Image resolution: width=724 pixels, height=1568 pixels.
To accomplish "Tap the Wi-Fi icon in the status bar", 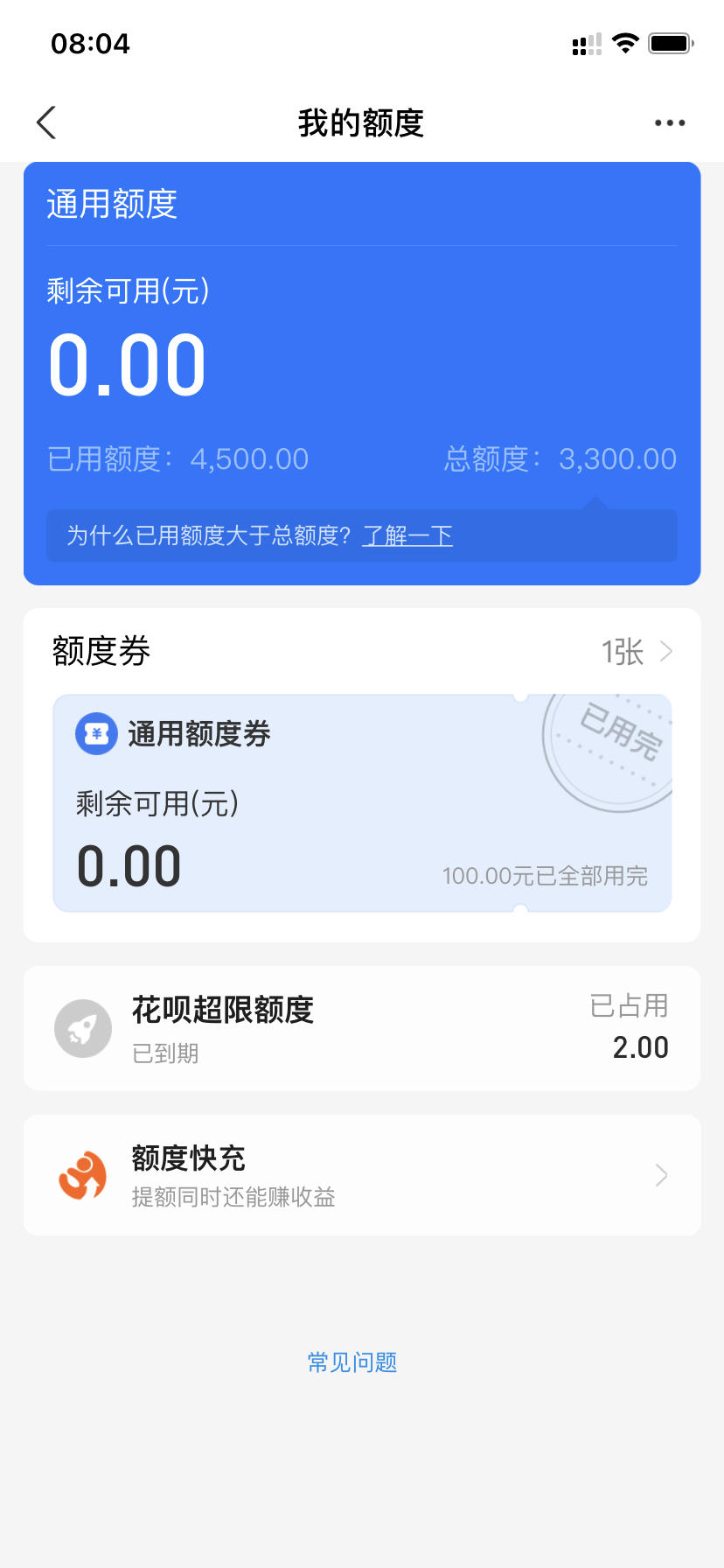I will (625, 42).
